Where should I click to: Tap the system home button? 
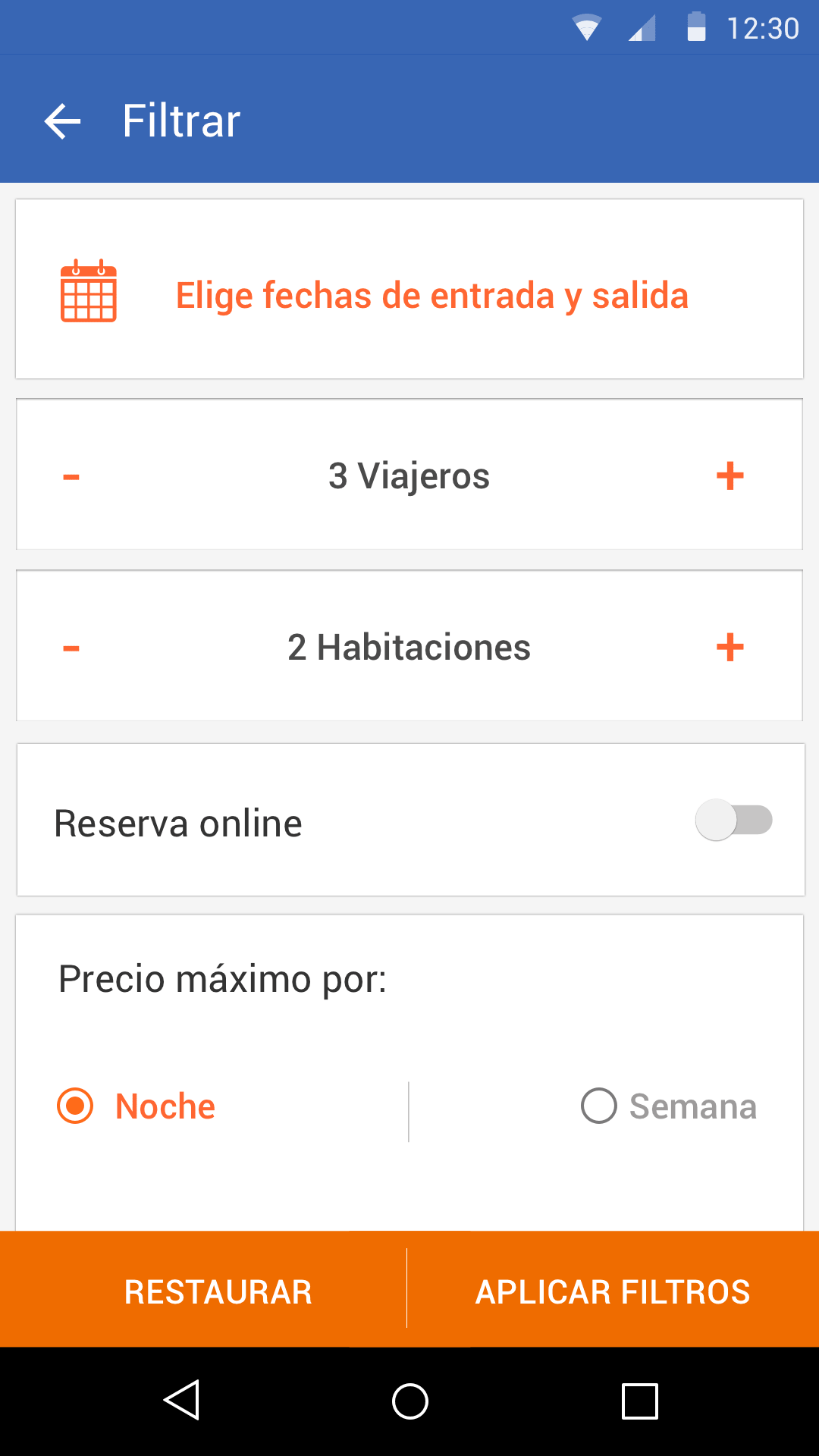pos(409,1401)
